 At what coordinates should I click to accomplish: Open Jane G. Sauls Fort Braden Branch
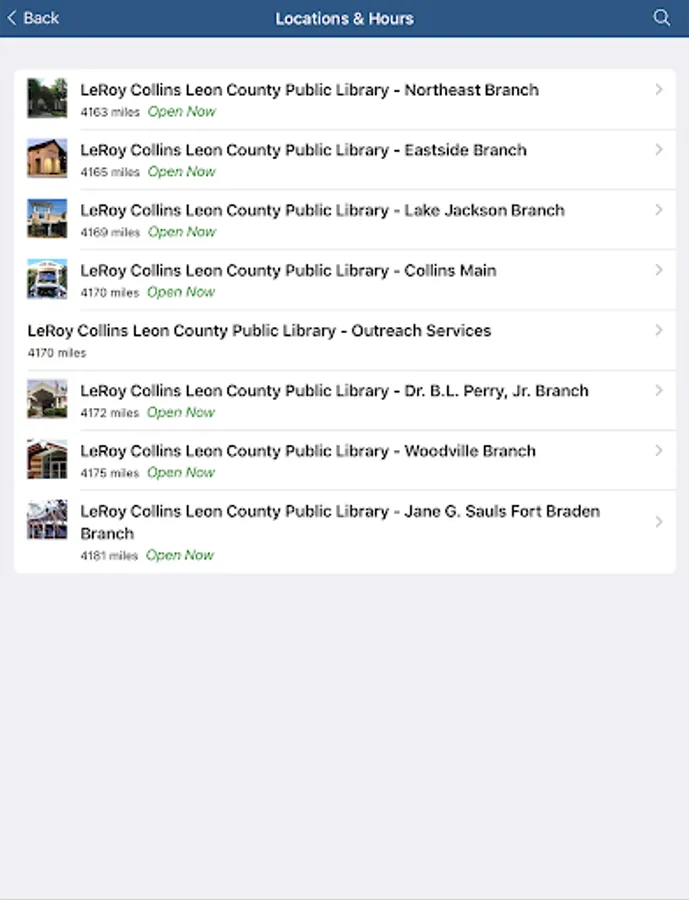coord(344,532)
